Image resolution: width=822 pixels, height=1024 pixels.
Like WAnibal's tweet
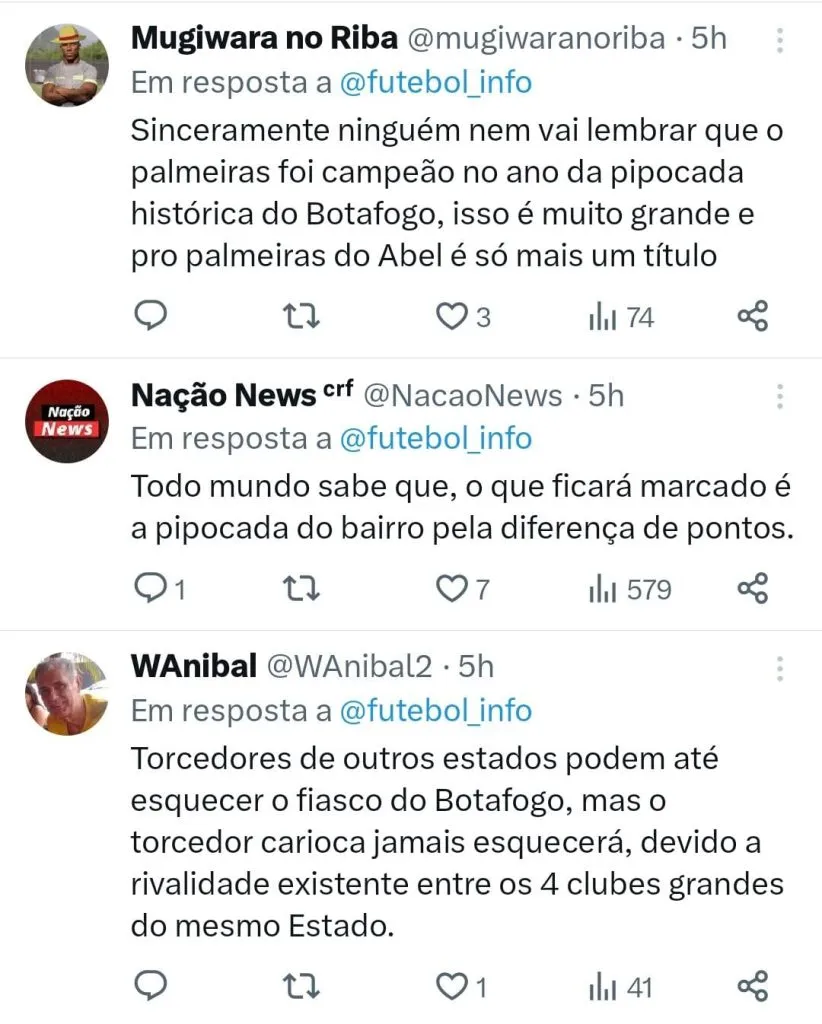coord(453,987)
